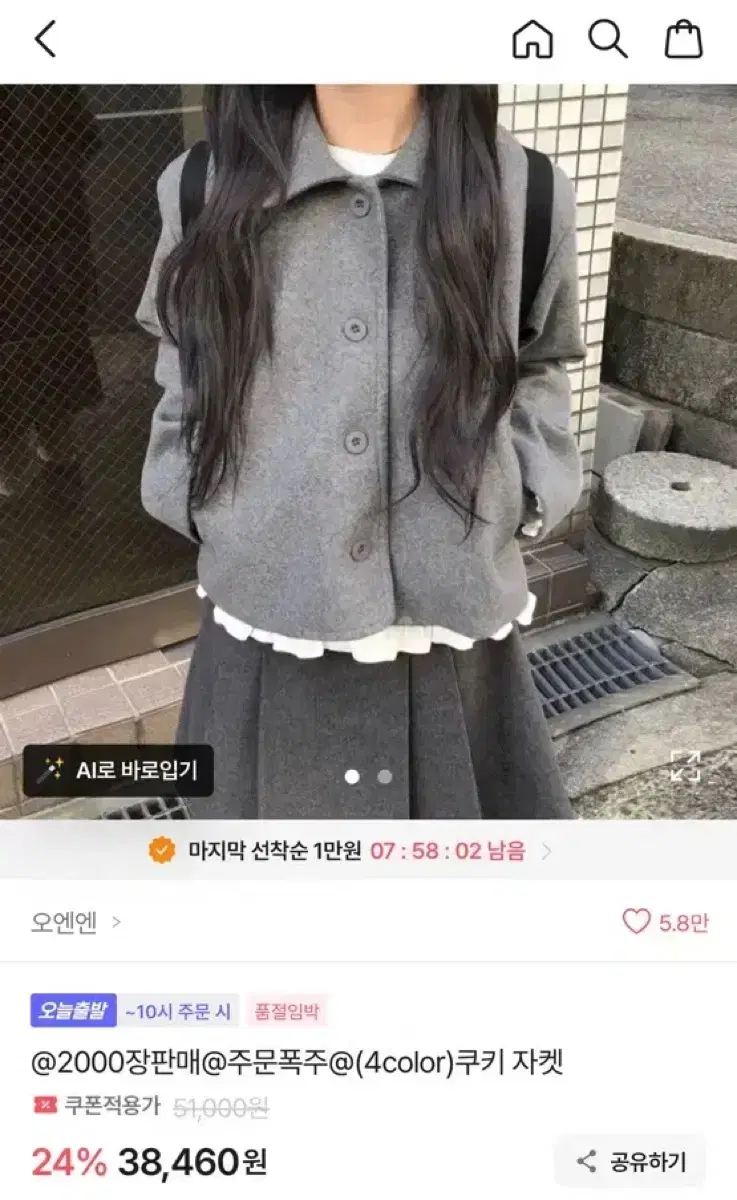The width and height of the screenshot is (737, 1200).
Task: Expand product photo to fullscreen
Action: point(684,768)
